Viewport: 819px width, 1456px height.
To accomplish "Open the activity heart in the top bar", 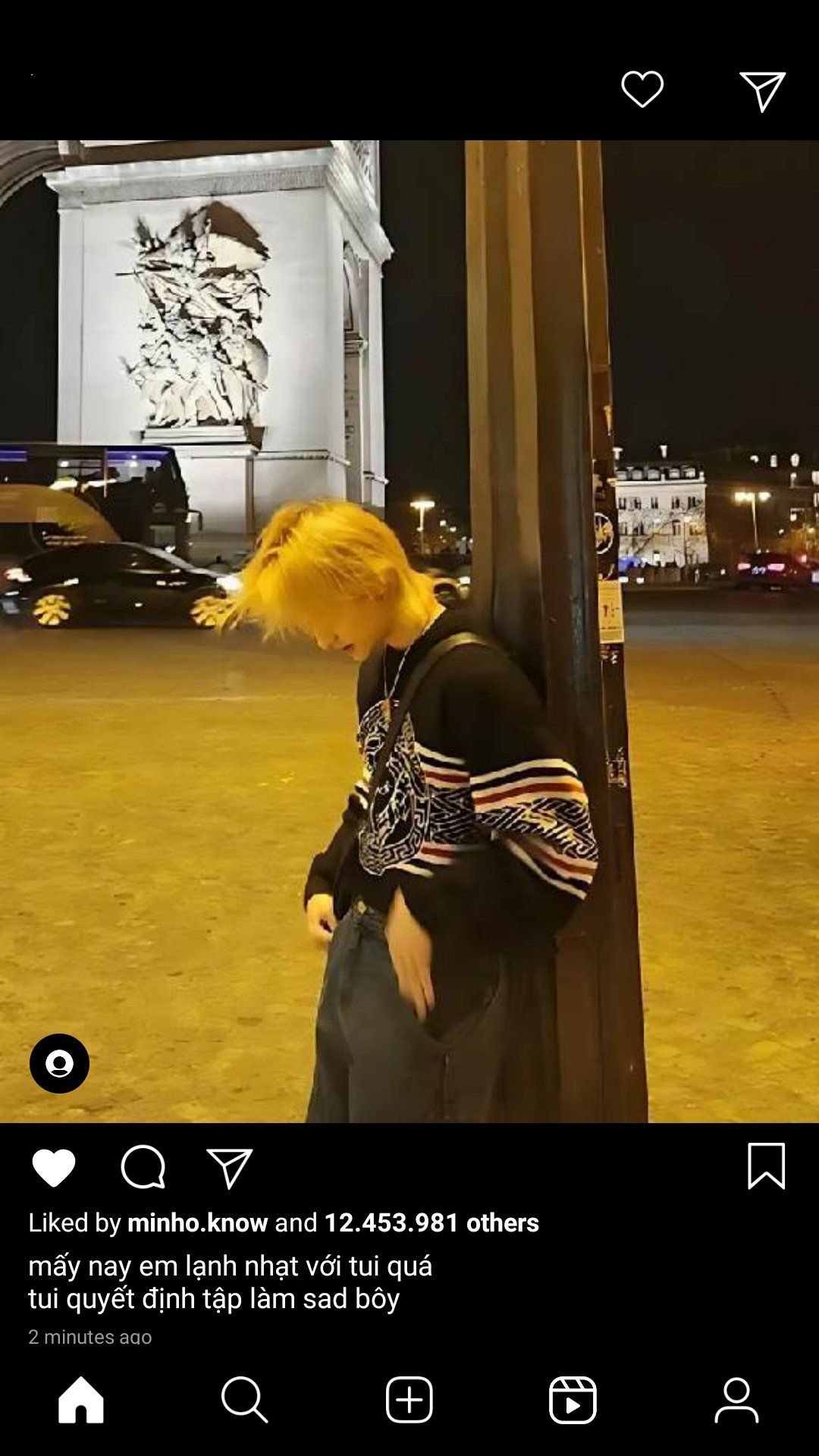I will (642, 89).
